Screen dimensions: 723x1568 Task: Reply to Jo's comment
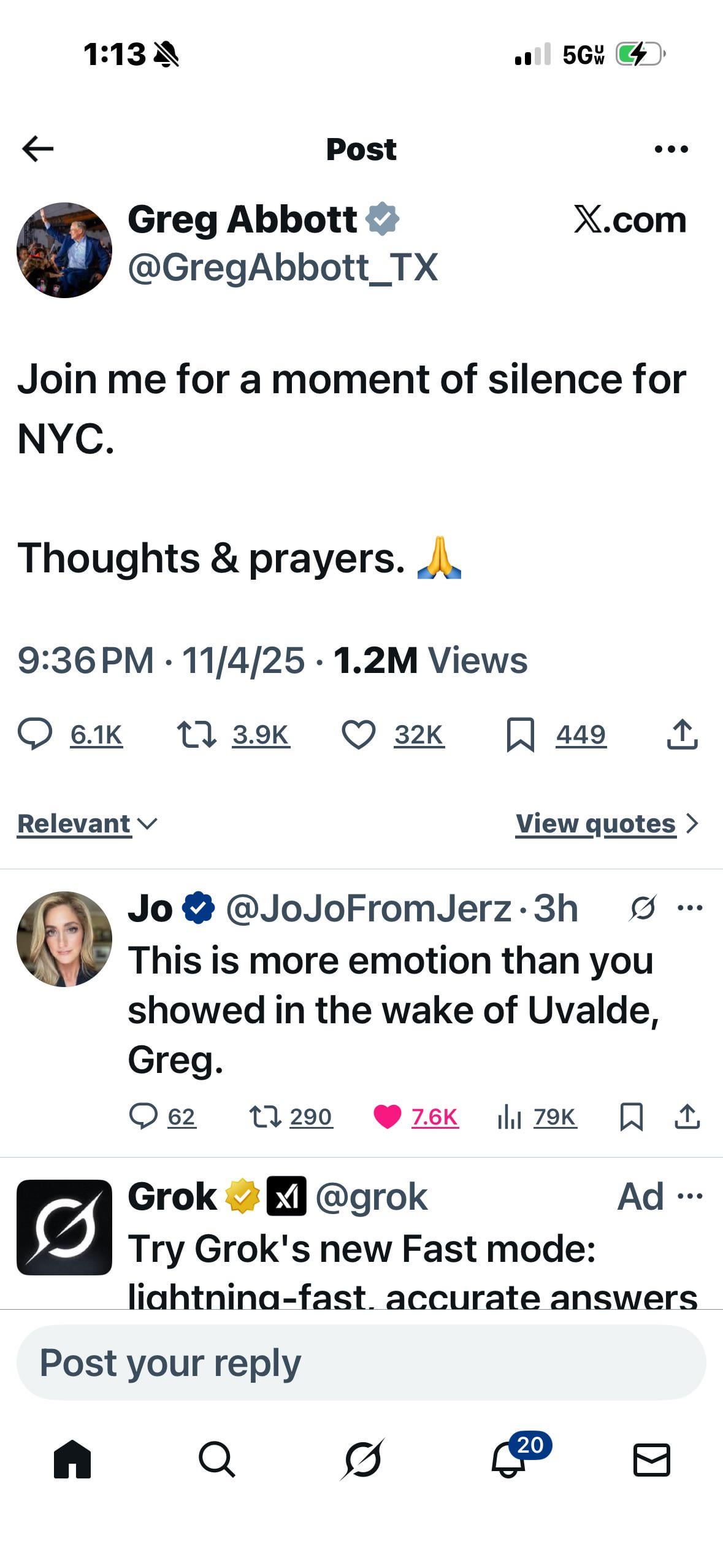[x=143, y=1116]
